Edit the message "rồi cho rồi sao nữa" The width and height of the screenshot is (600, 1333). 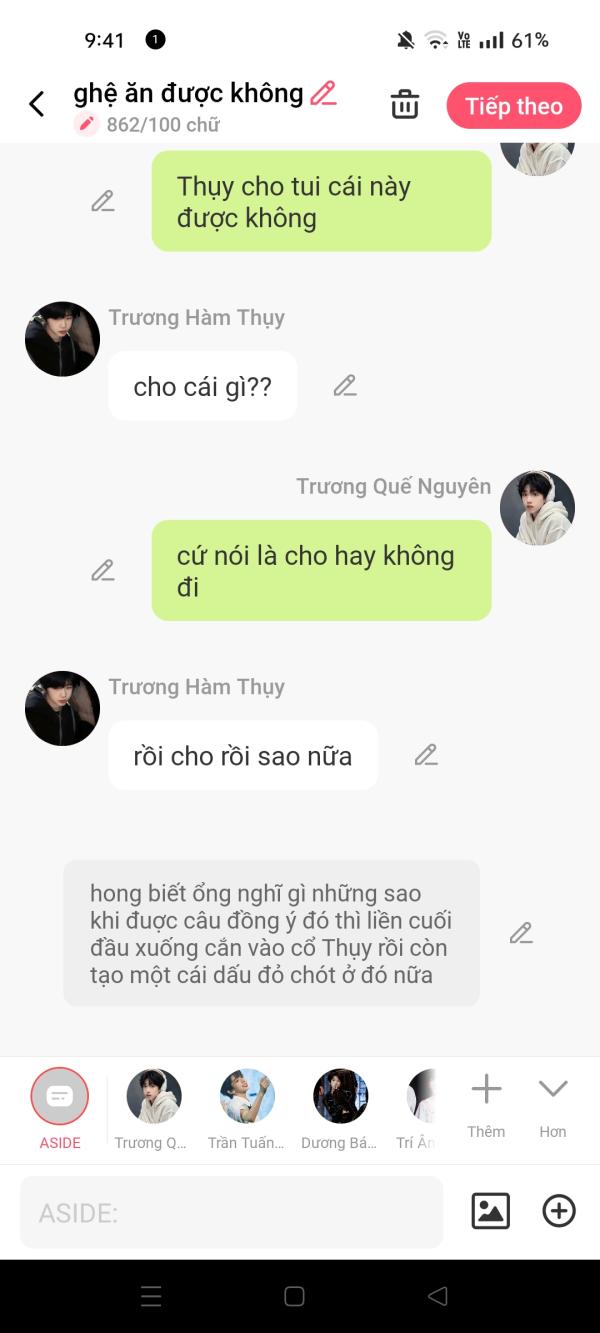(x=426, y=755)
